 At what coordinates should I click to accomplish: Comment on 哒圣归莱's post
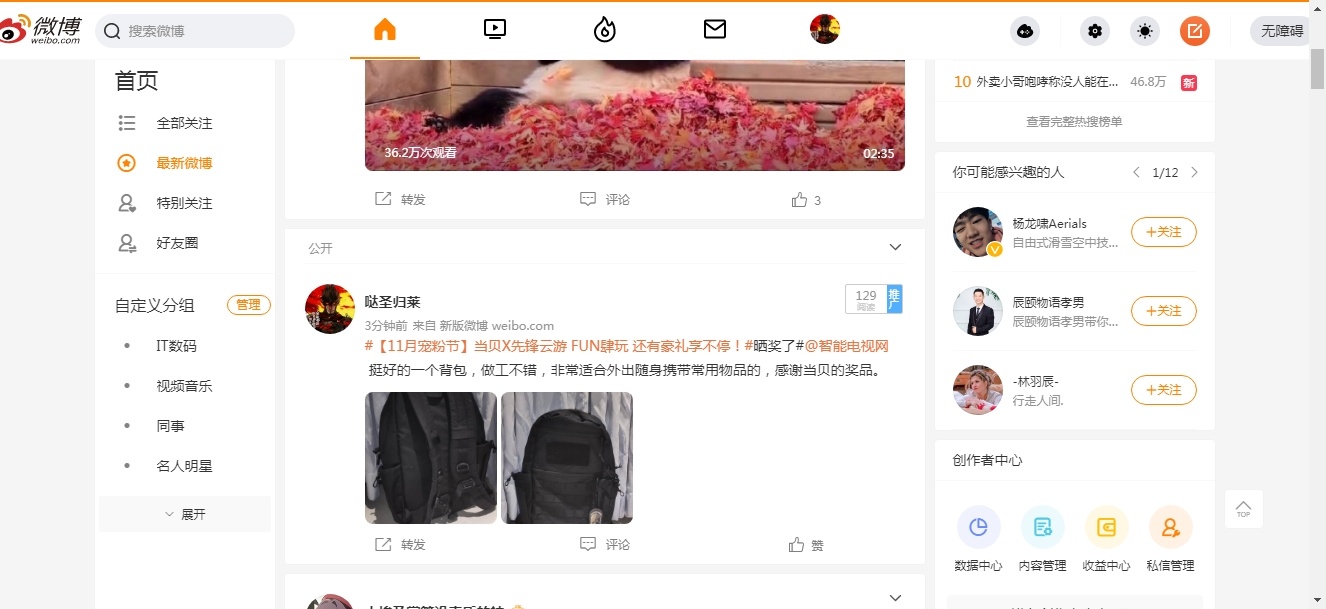tap(605, 545)
